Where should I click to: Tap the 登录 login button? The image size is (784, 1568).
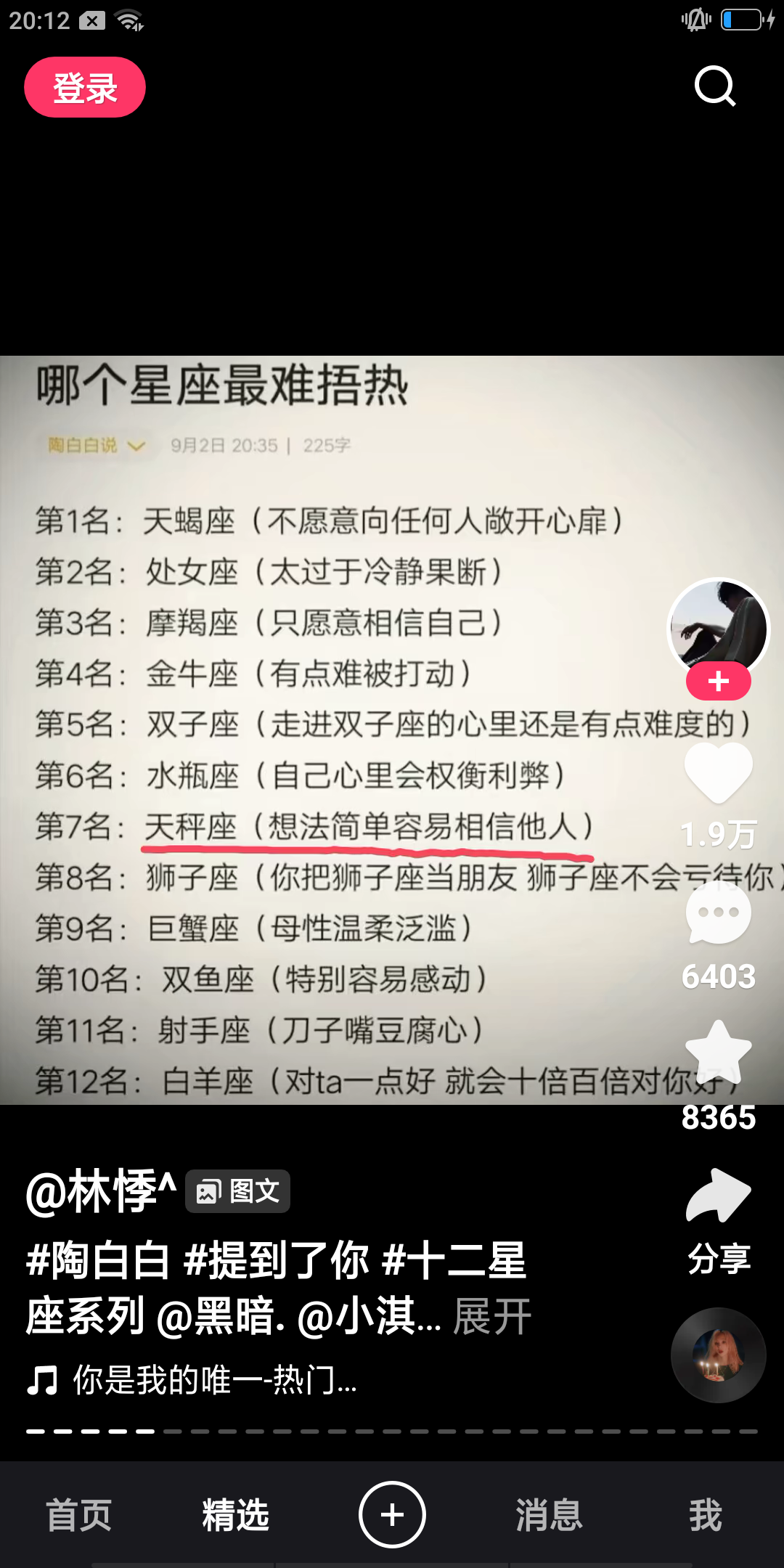click(85, 87)
